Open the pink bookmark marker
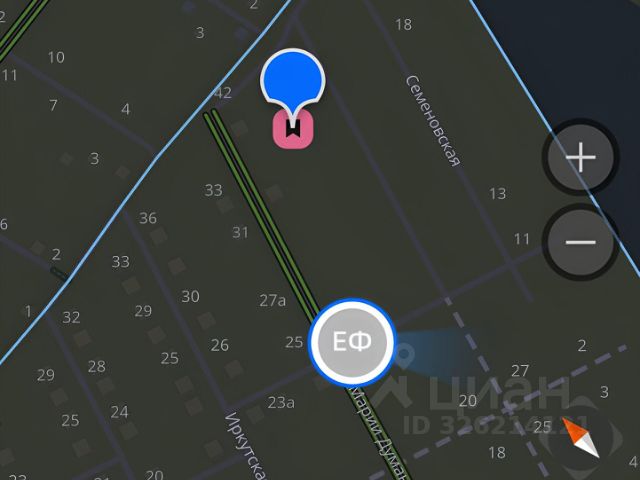640x480 pixels. [293, 129]
